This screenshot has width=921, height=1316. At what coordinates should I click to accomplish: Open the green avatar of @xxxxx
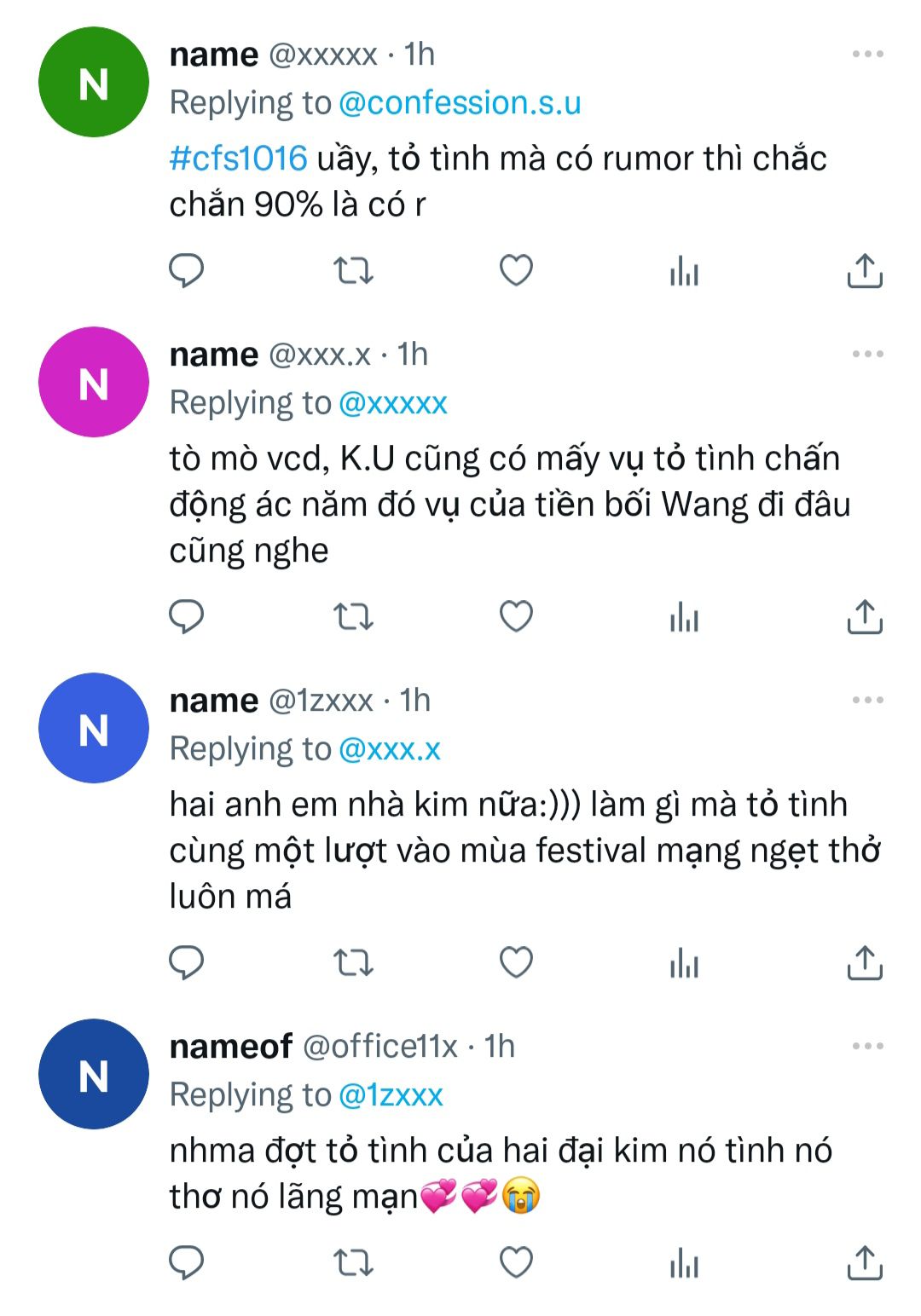(94, 83)
